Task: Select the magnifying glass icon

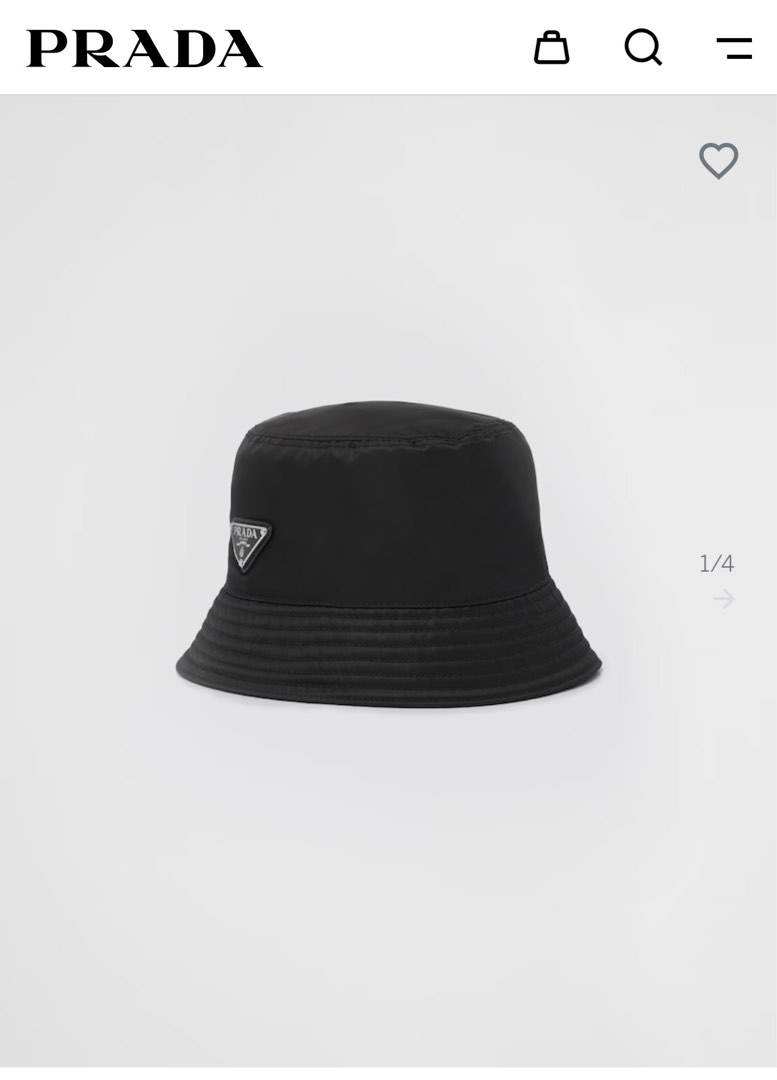Action: pos(643,47)
